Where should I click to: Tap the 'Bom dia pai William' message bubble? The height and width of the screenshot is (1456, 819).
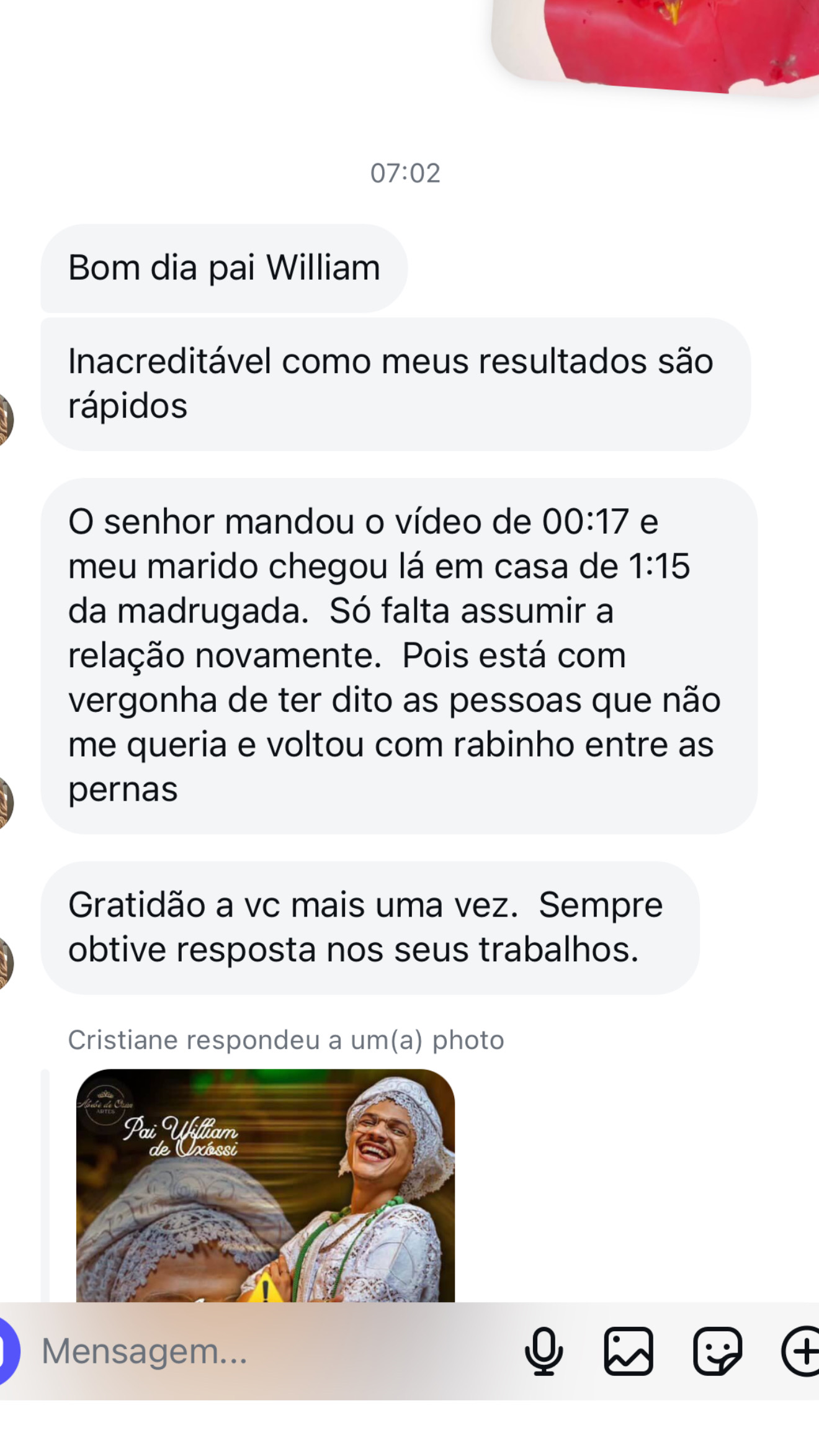tap(223, 267)
